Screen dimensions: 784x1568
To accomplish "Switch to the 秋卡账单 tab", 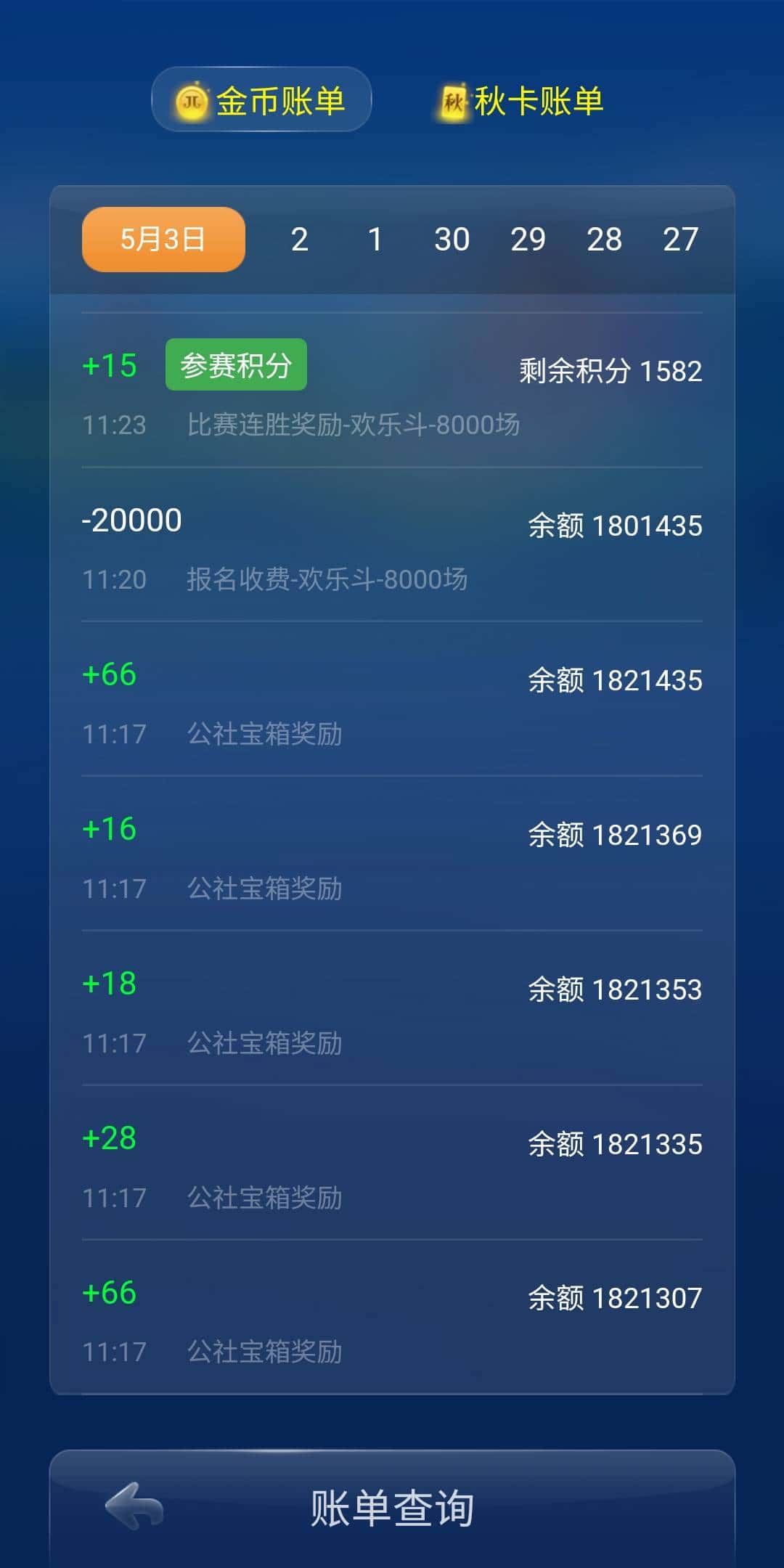I will 537,102.
